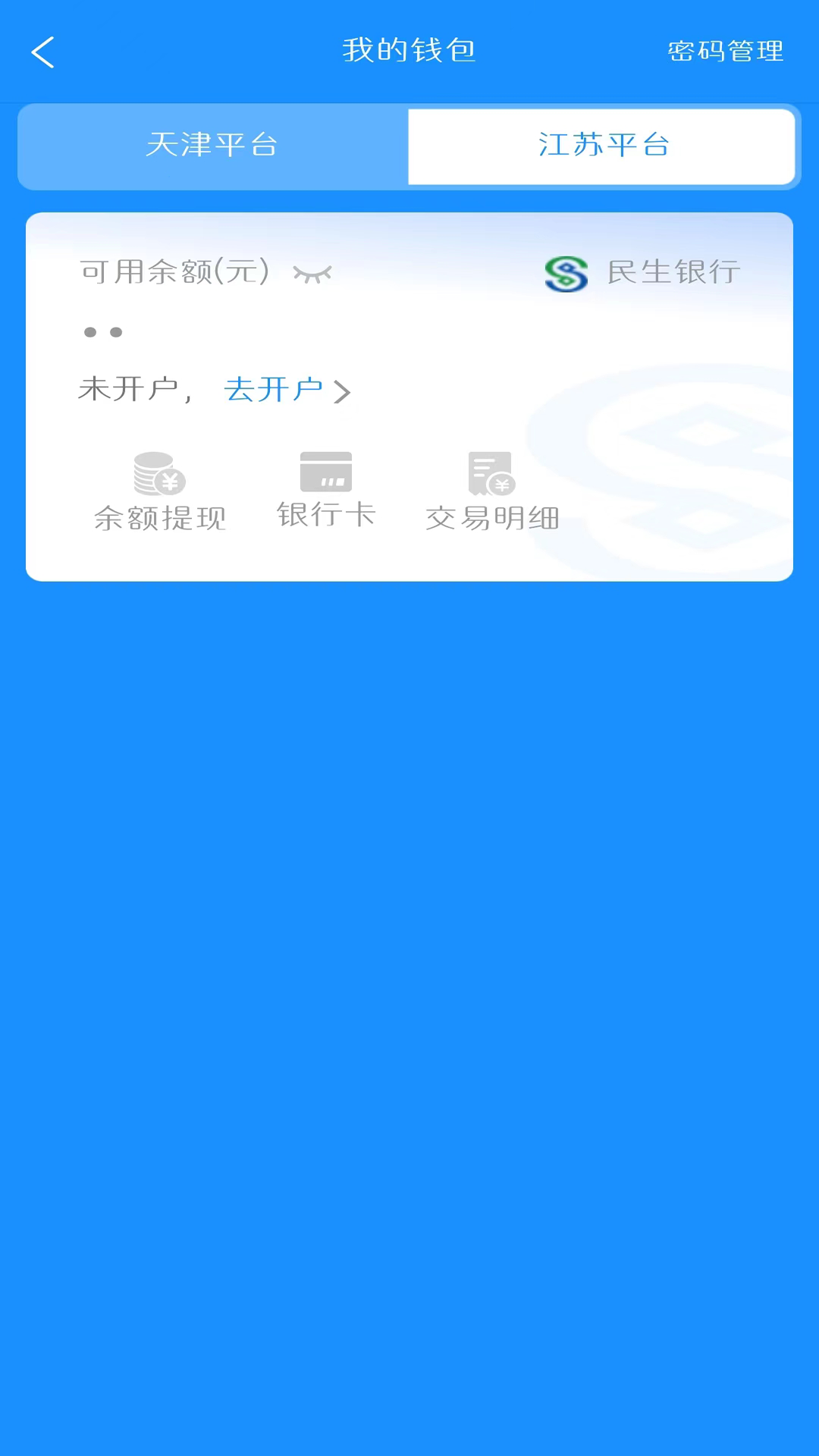Switch to the 江苏平台 tab
819x1456 pixels.
pos(603,146)
